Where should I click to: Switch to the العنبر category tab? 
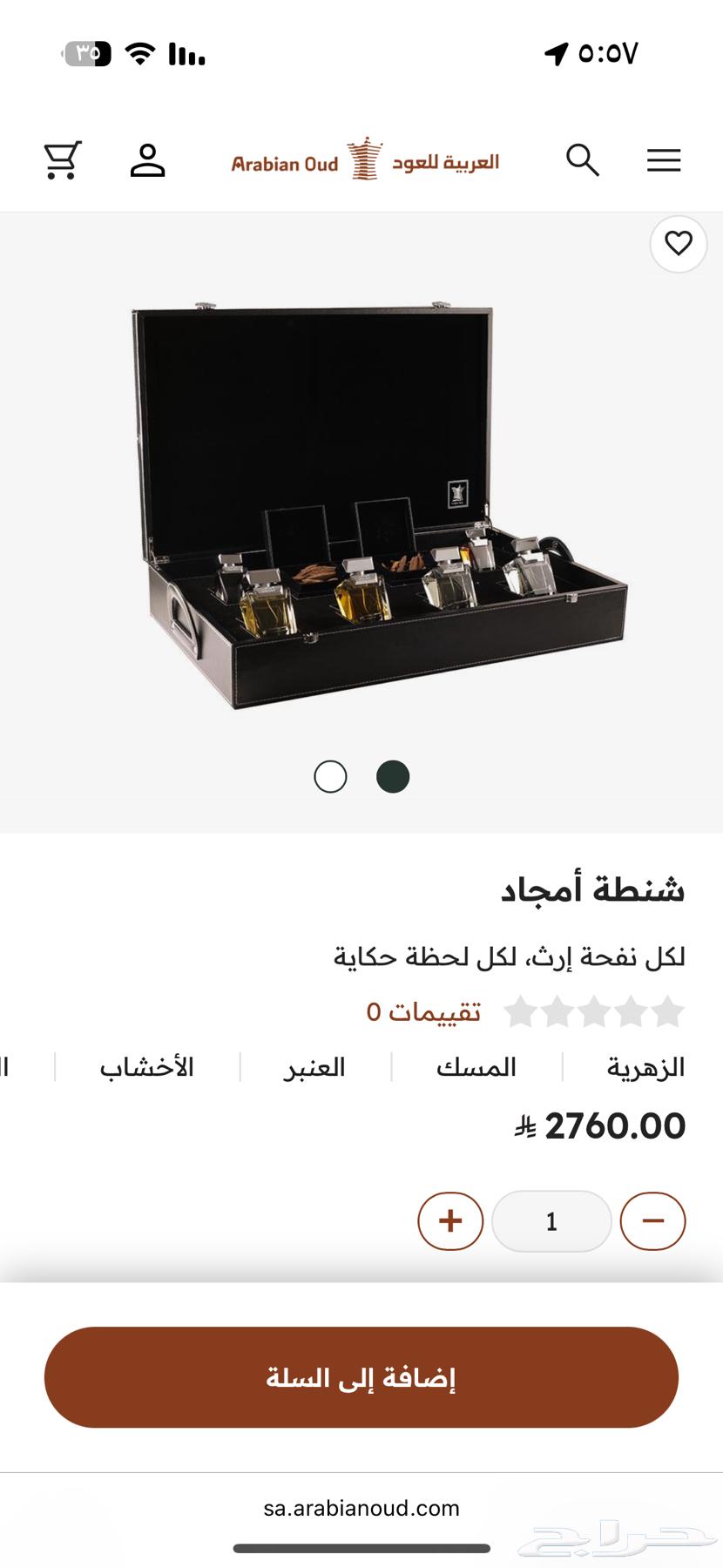coord(314,1066)
